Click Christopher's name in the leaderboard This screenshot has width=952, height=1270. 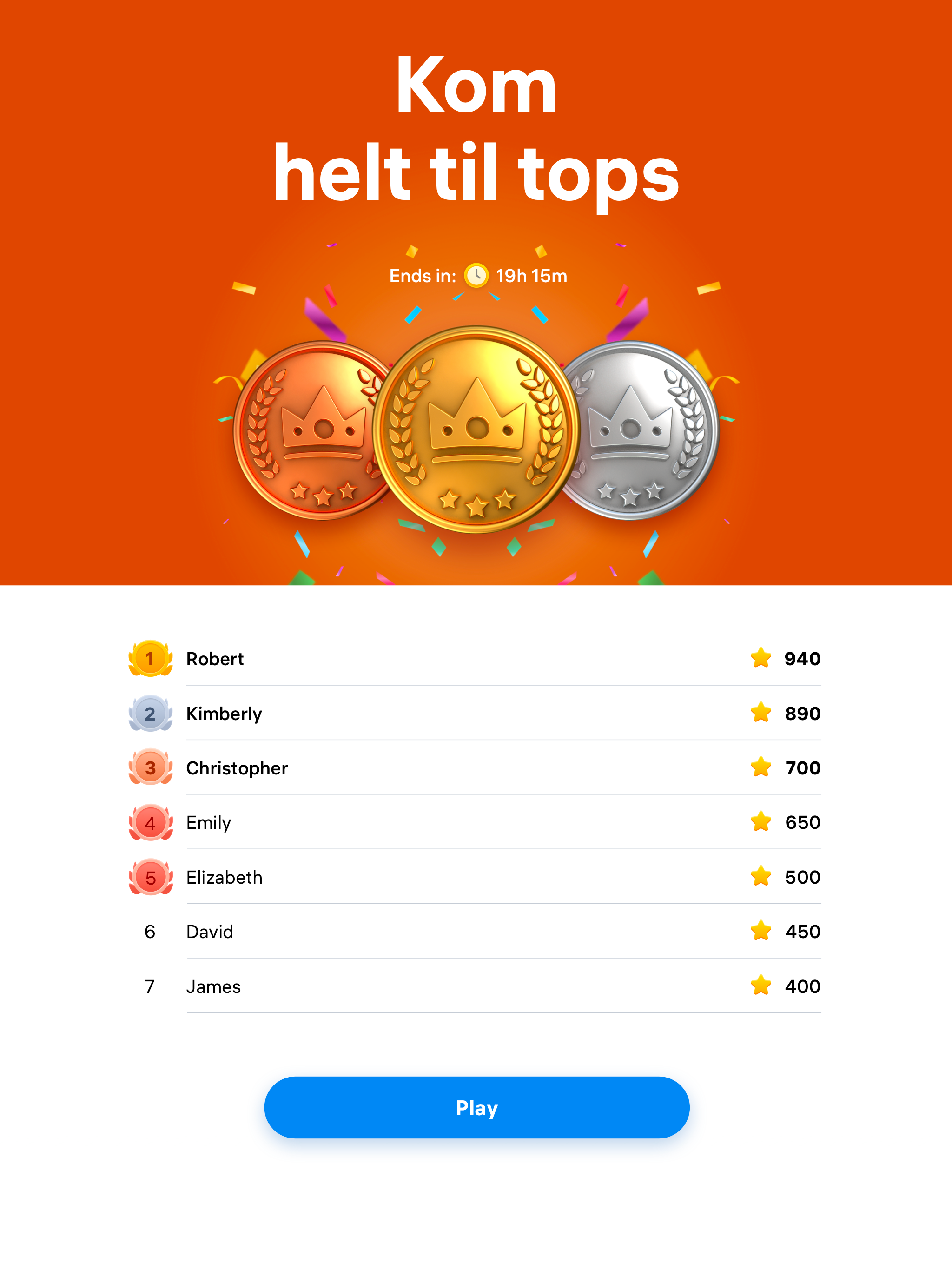[x=237, y=767]
